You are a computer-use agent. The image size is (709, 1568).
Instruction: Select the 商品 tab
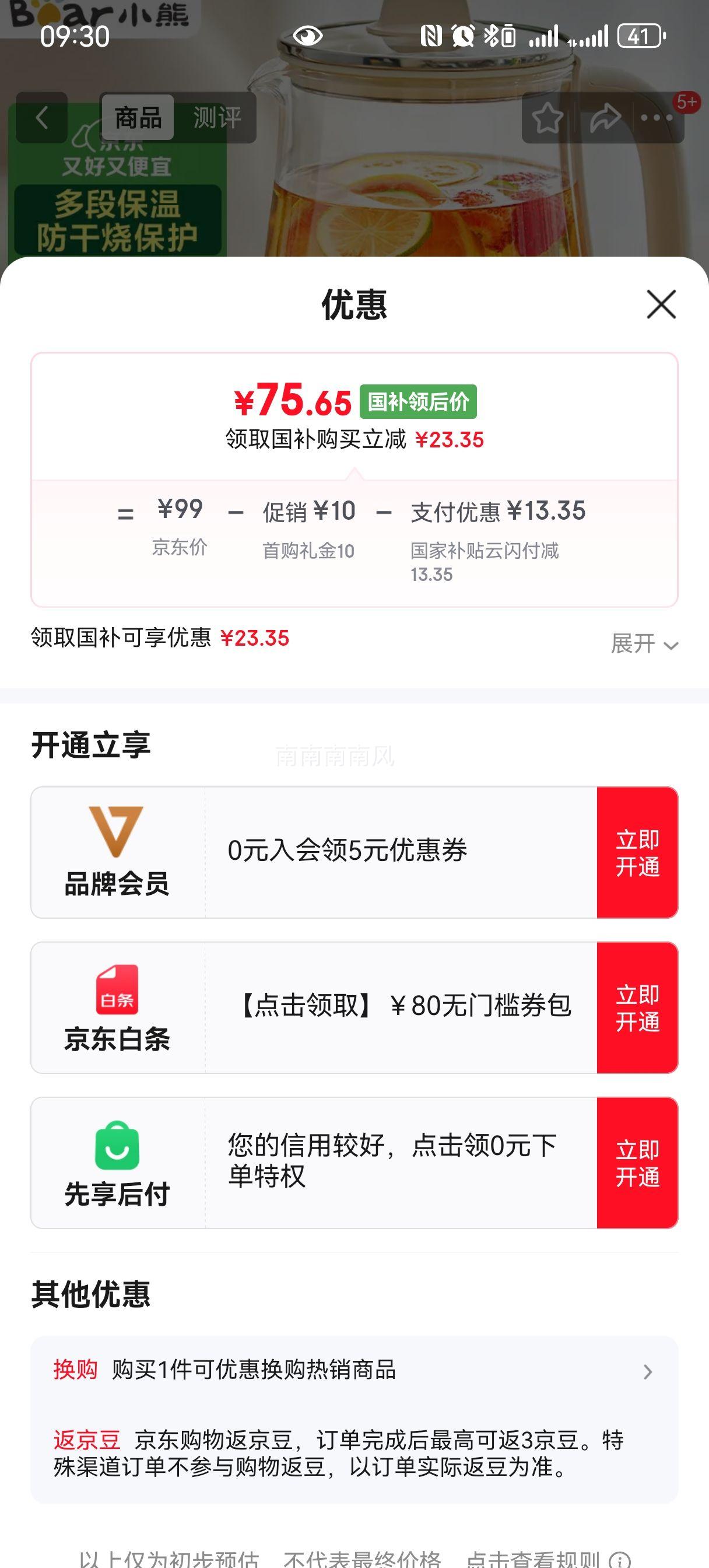point(137,117)
